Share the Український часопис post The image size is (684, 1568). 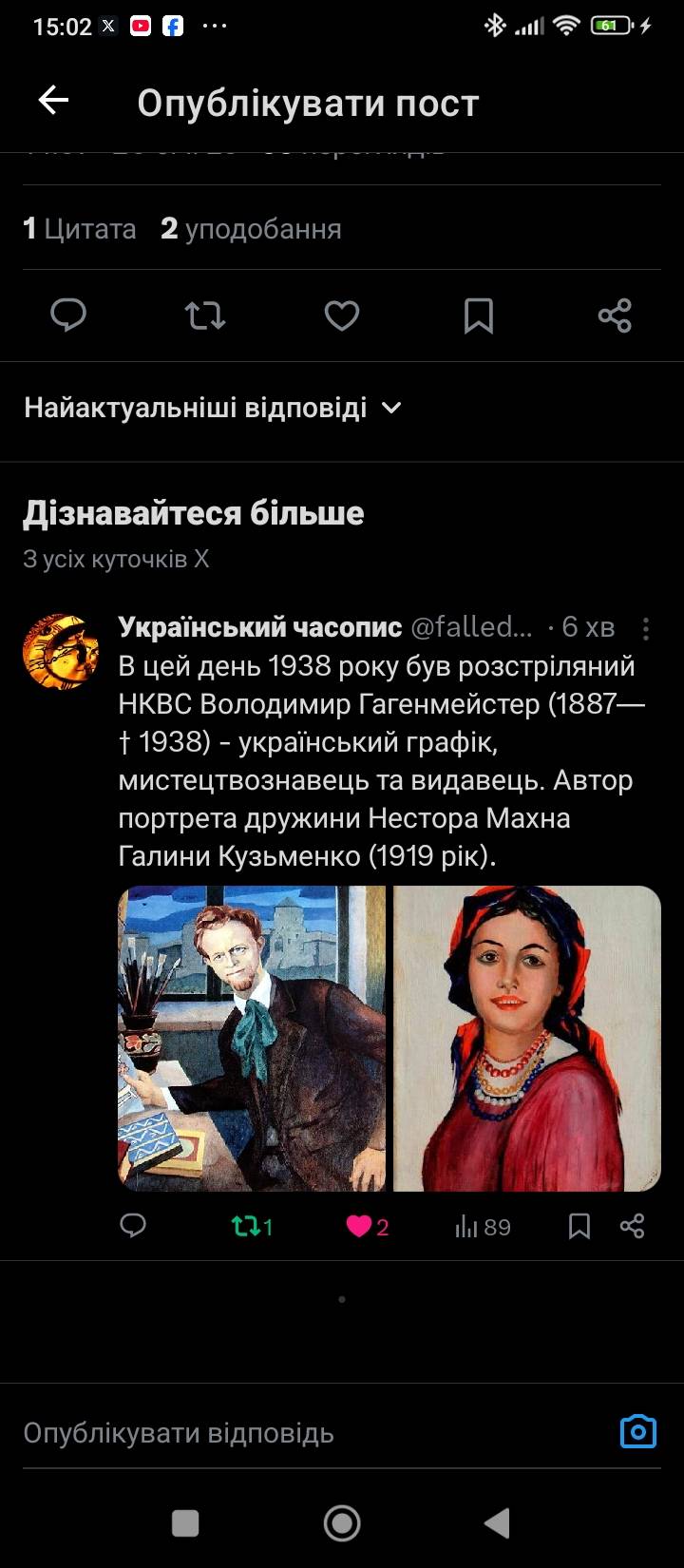[x=633, y=1226]
